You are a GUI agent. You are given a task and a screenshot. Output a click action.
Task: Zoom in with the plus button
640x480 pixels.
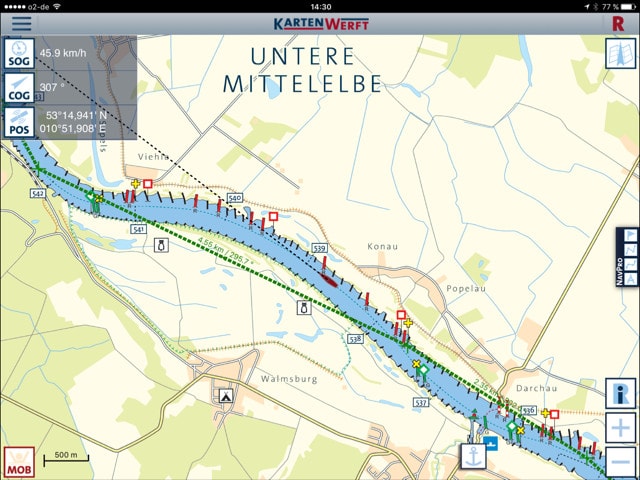pos(620,429)
